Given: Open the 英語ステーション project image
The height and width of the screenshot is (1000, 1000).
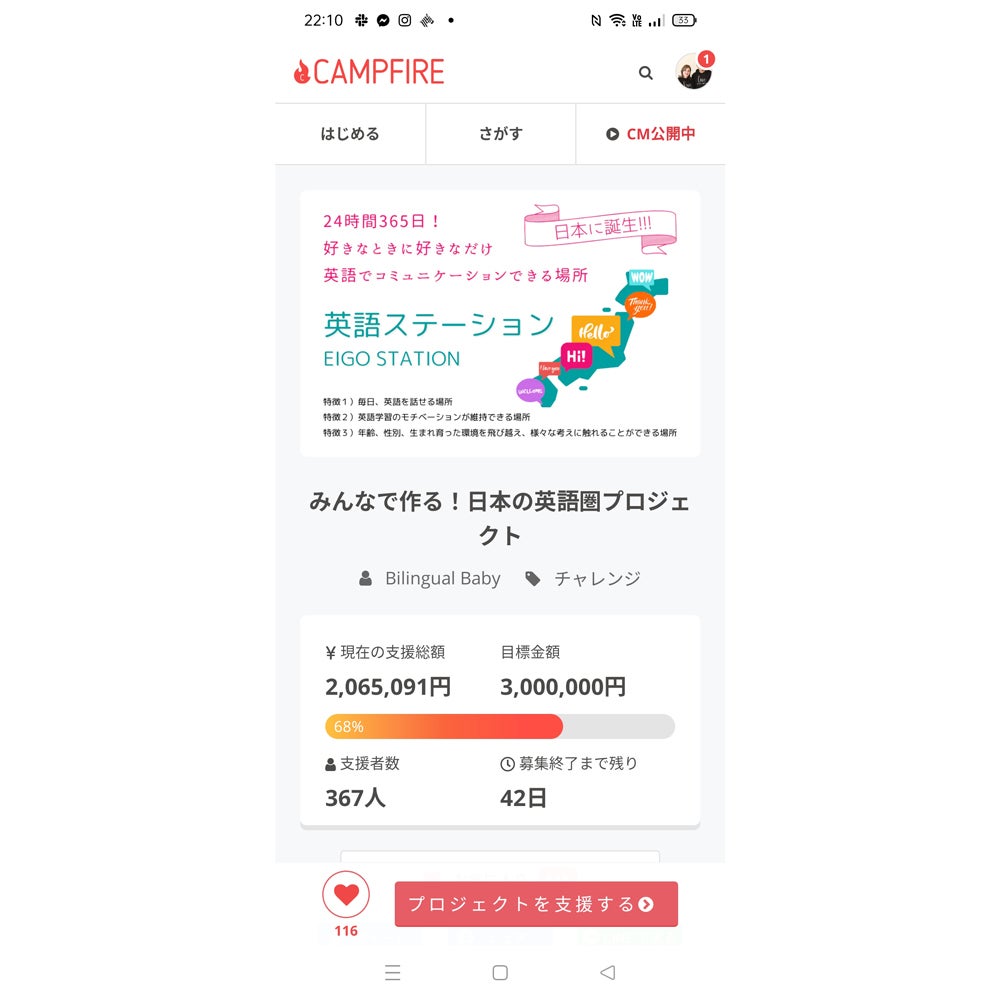Looking at the screenshot, I should point(500,323).
